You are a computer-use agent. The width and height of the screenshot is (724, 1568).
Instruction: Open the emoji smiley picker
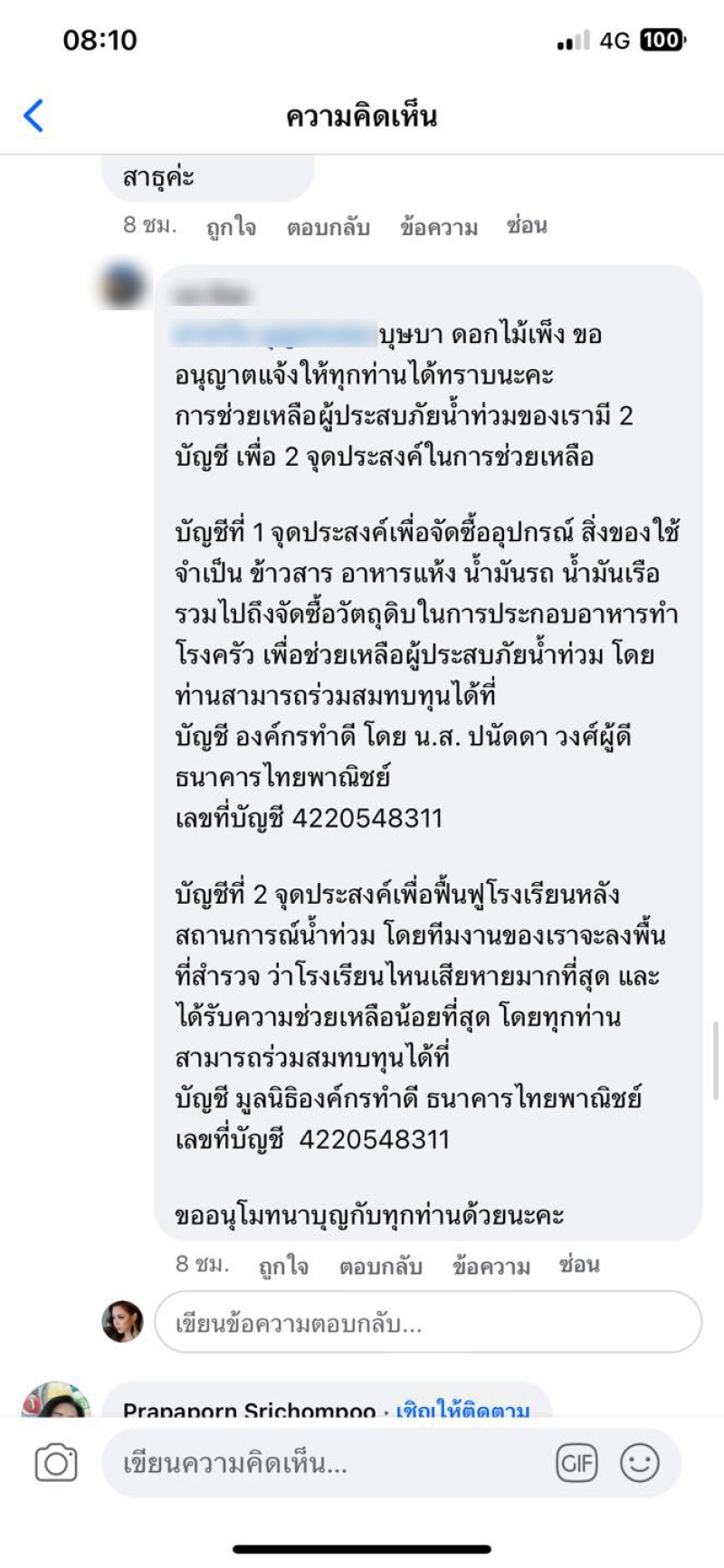click(x=639, y=1463)
